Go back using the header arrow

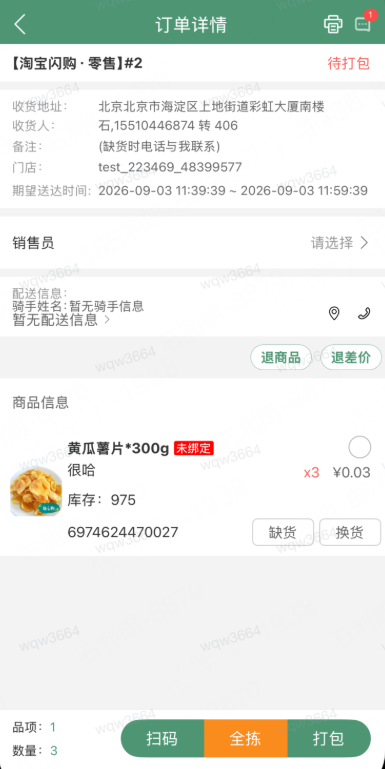point(20,24)
